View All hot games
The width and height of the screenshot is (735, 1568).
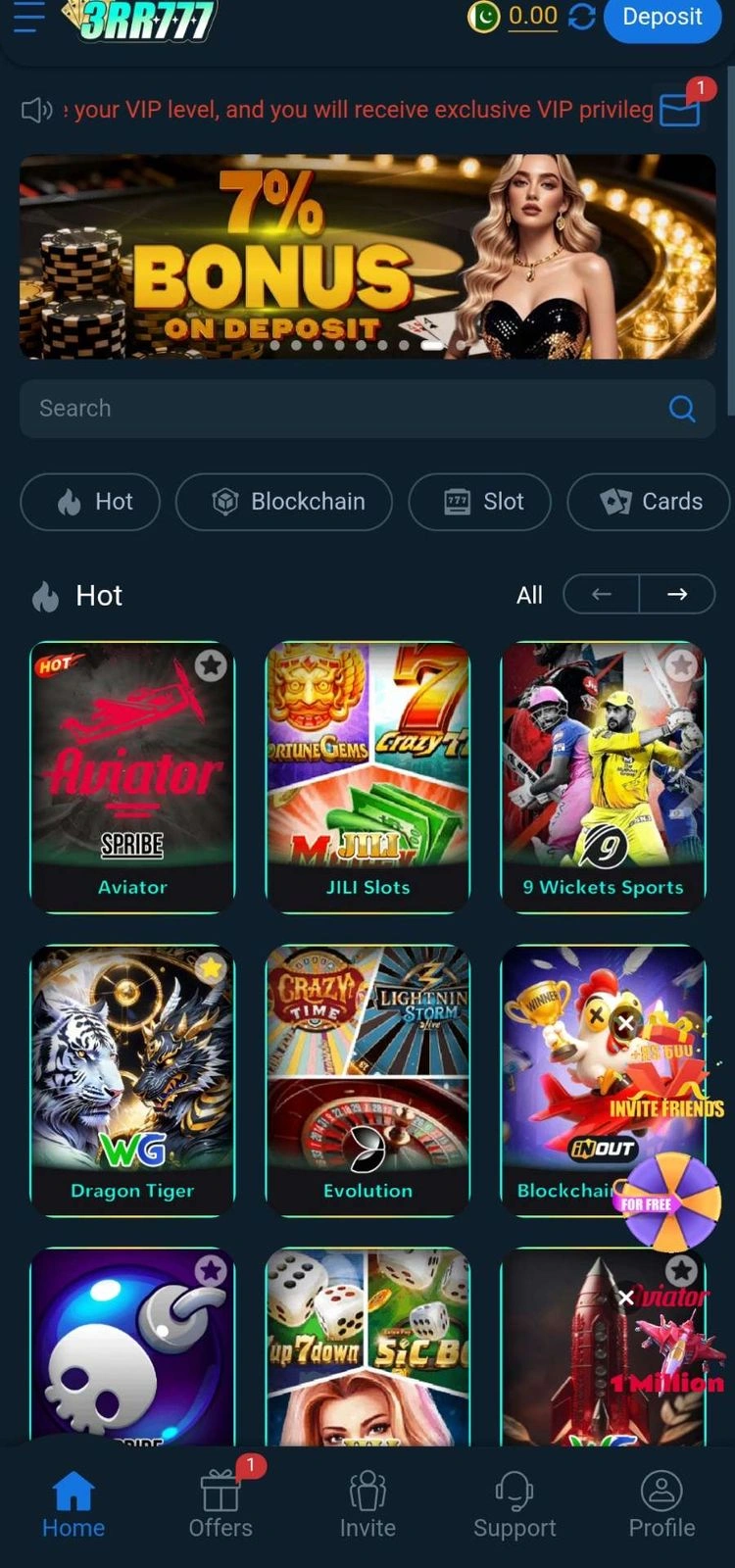click(529, 595)
